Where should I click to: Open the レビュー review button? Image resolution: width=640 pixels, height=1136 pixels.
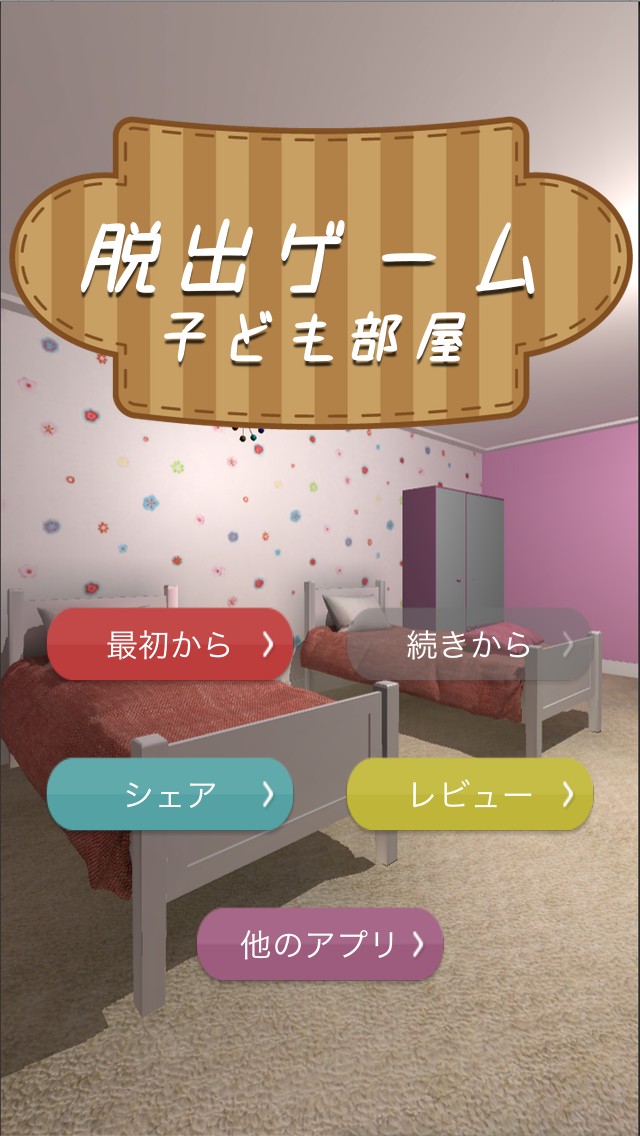point(470,794)
